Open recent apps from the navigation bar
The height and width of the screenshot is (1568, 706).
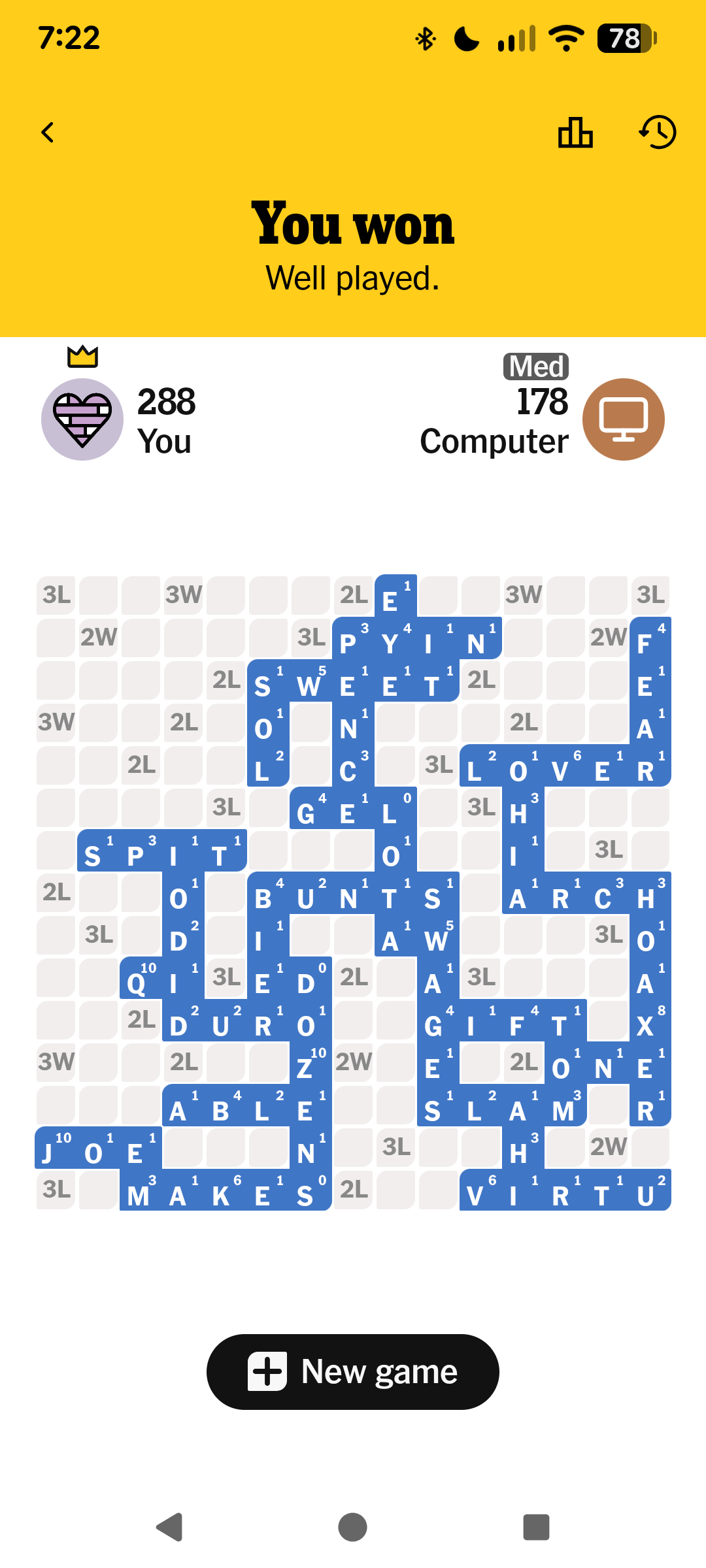click(536, 1527)
